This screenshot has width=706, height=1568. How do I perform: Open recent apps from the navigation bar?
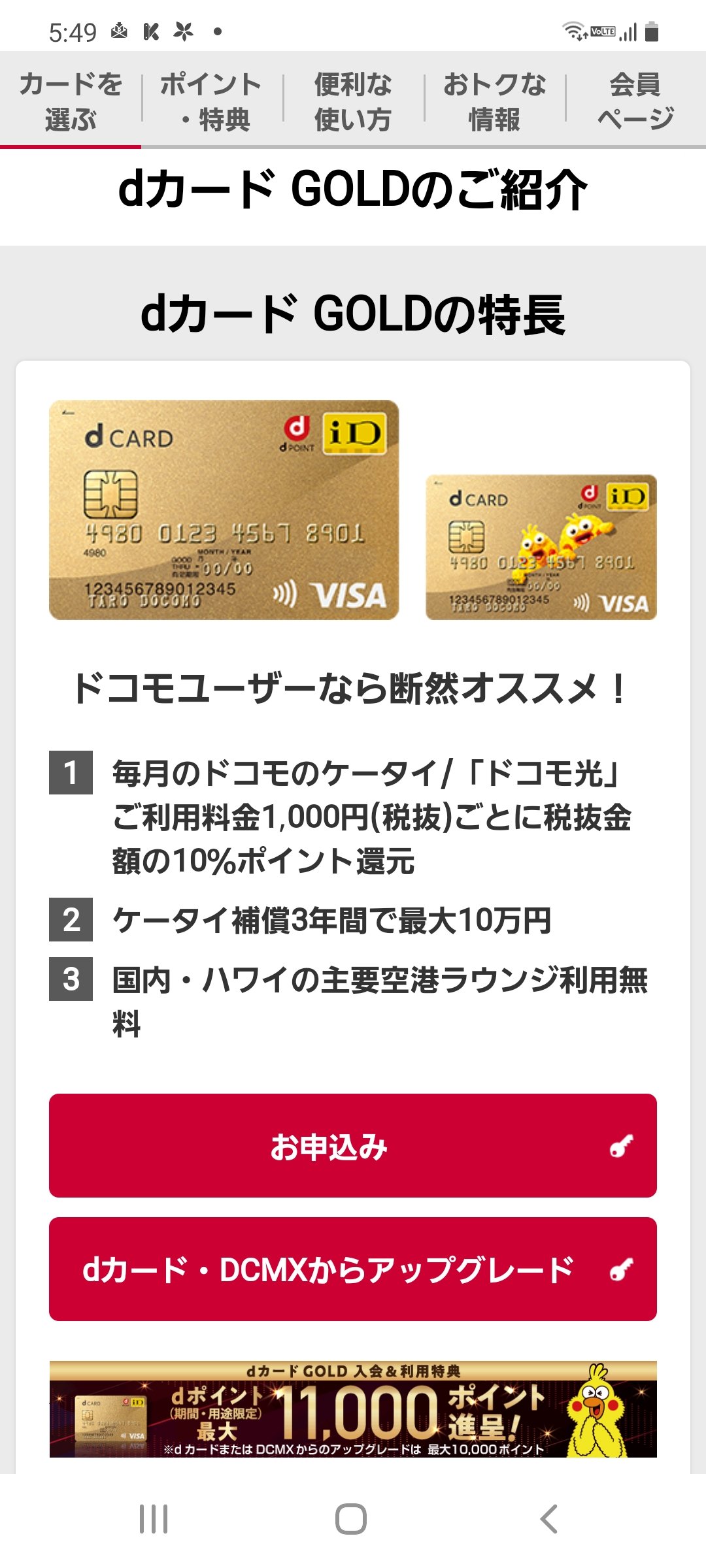(154, 1518)
